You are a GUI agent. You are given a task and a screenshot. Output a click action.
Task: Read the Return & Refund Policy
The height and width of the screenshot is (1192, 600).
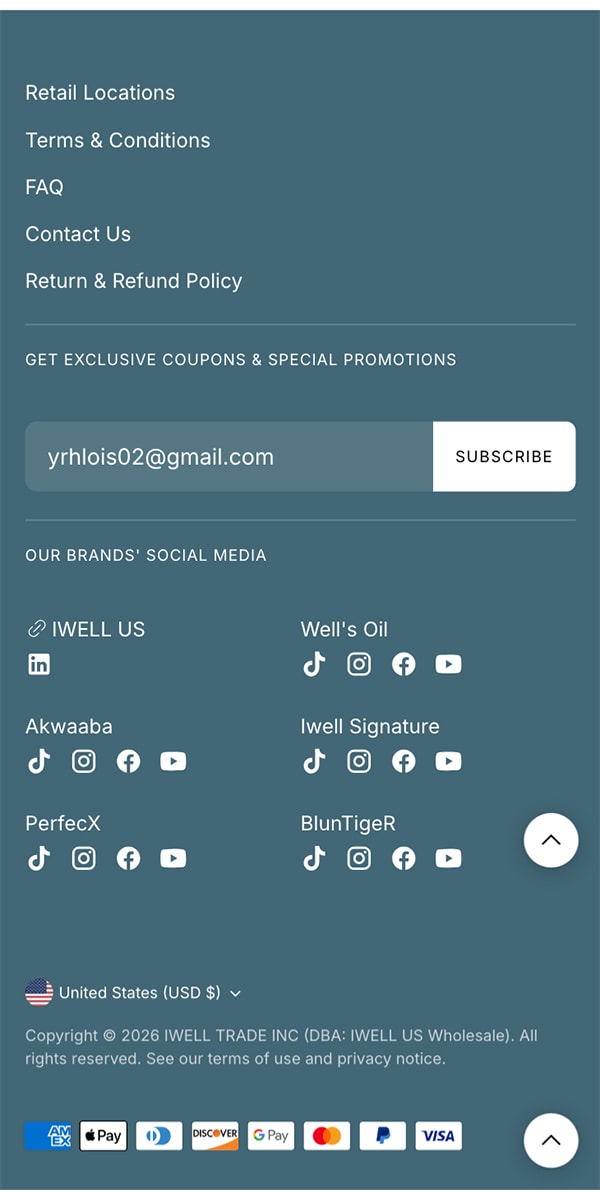[134, 281]
